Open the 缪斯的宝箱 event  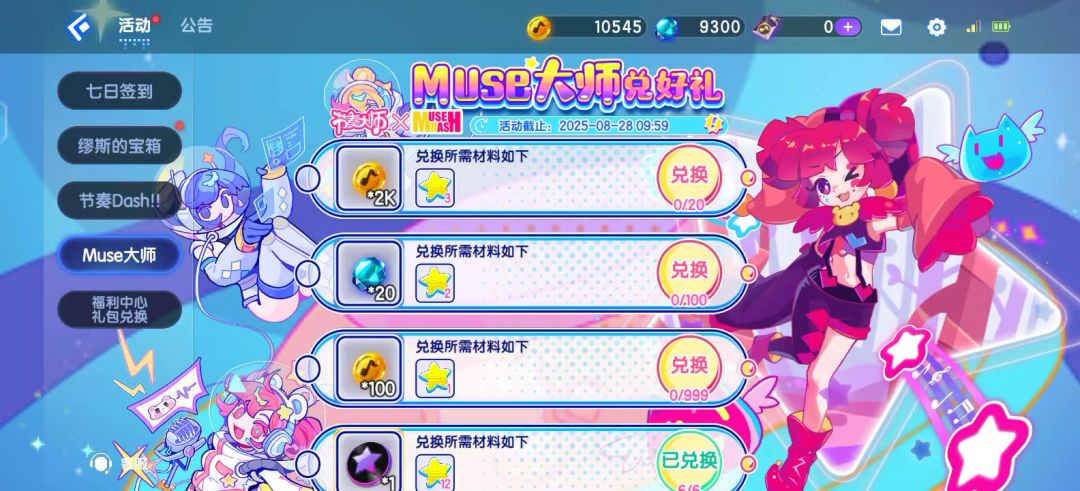[119, 146]
